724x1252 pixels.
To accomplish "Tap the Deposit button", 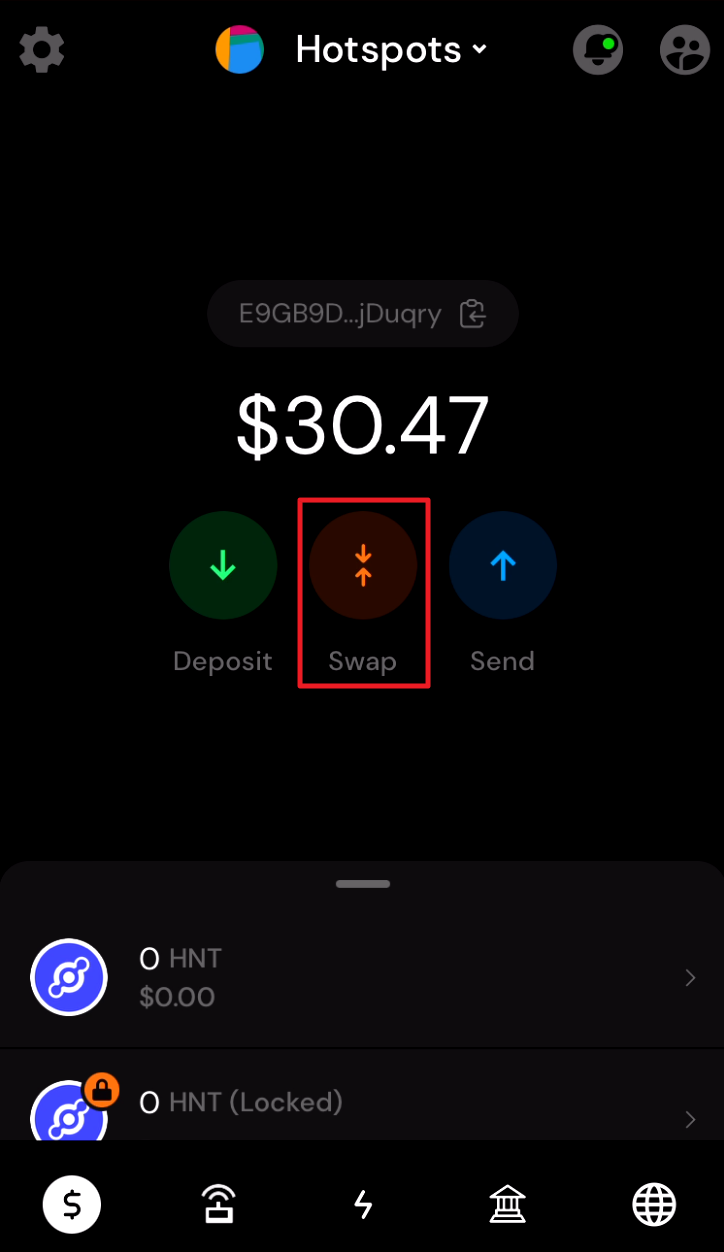I will (x=222, y=566).
